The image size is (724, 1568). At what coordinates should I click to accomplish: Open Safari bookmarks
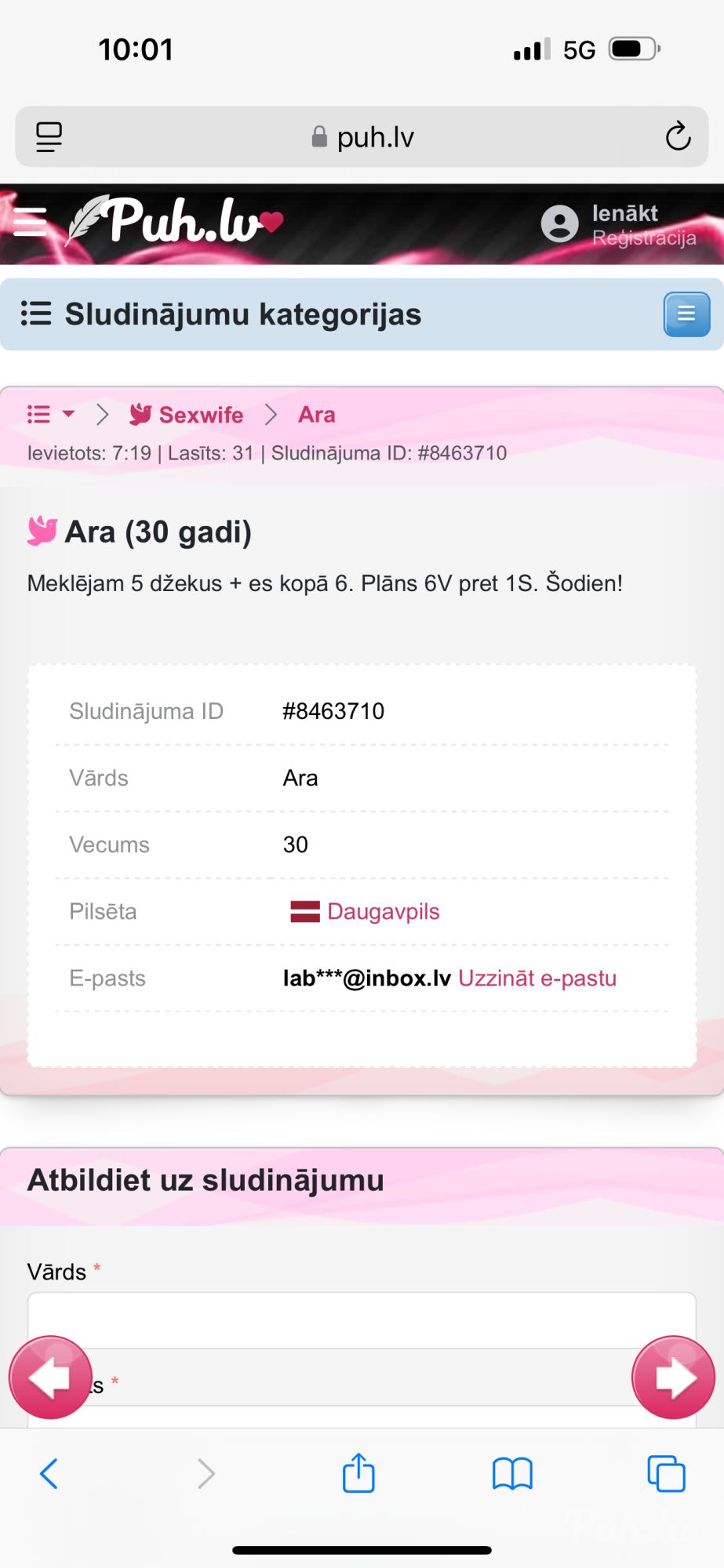click(512, 1474)
